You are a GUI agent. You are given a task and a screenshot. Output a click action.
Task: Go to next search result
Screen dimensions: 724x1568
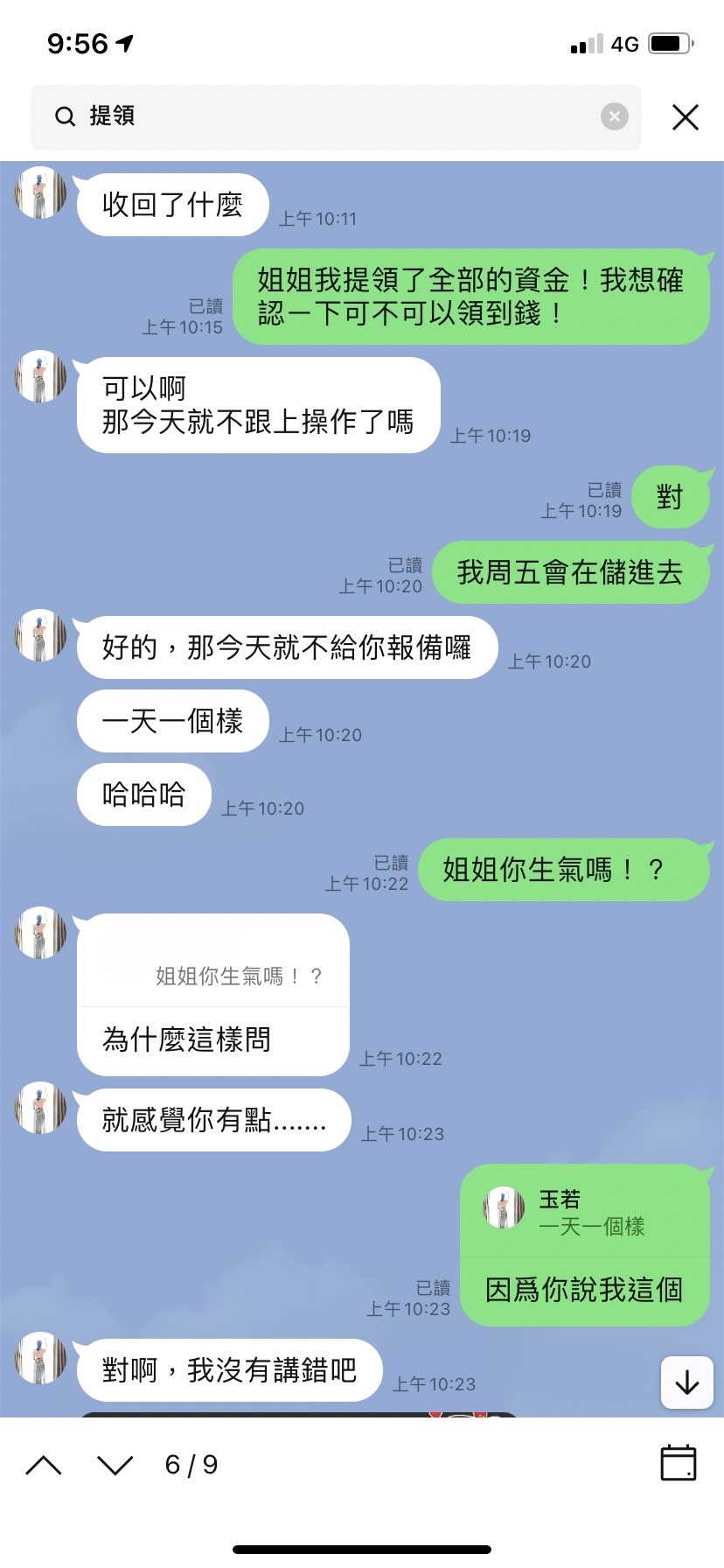click(x=115, y=1465)
